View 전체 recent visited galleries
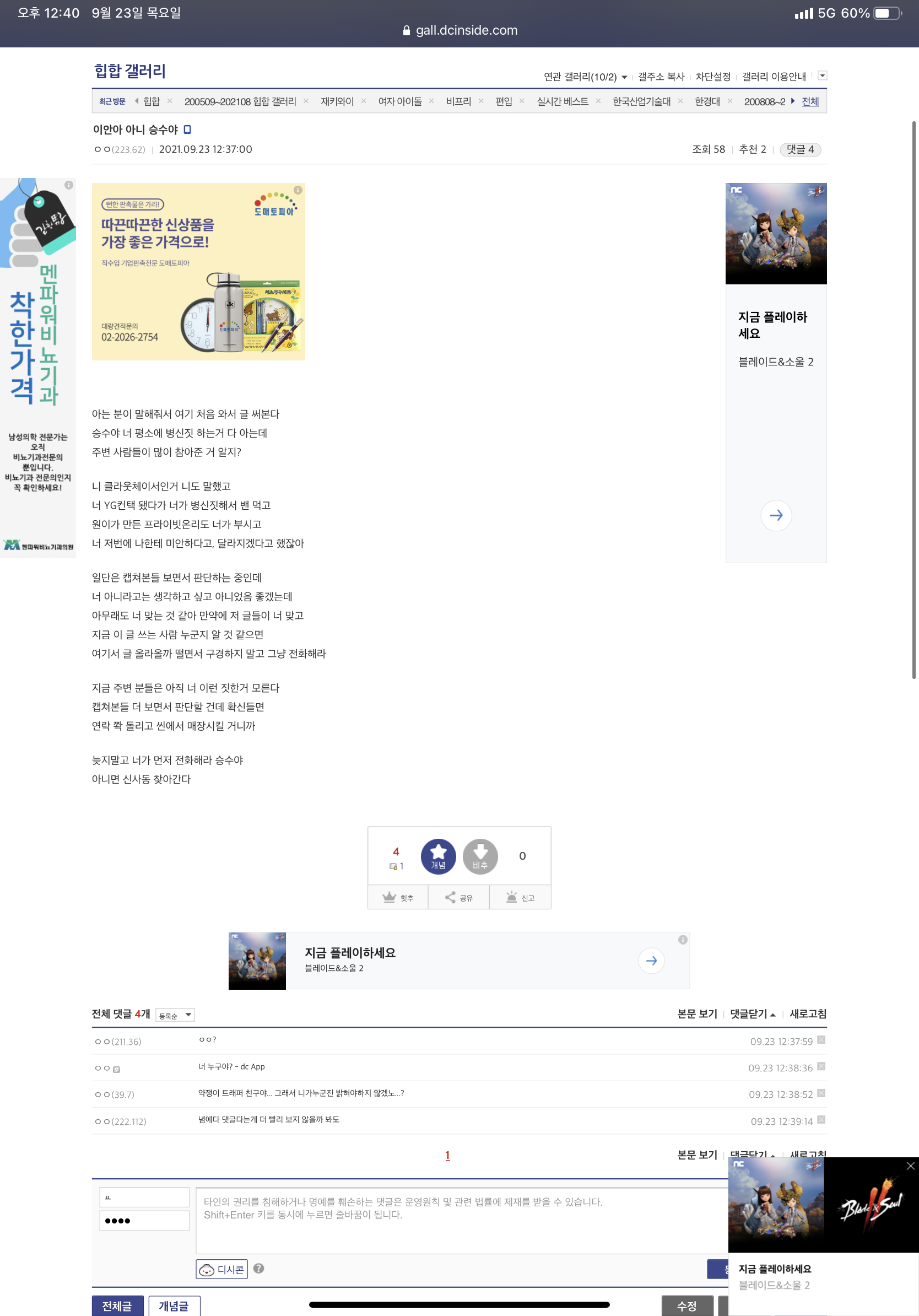 [809, 101]
